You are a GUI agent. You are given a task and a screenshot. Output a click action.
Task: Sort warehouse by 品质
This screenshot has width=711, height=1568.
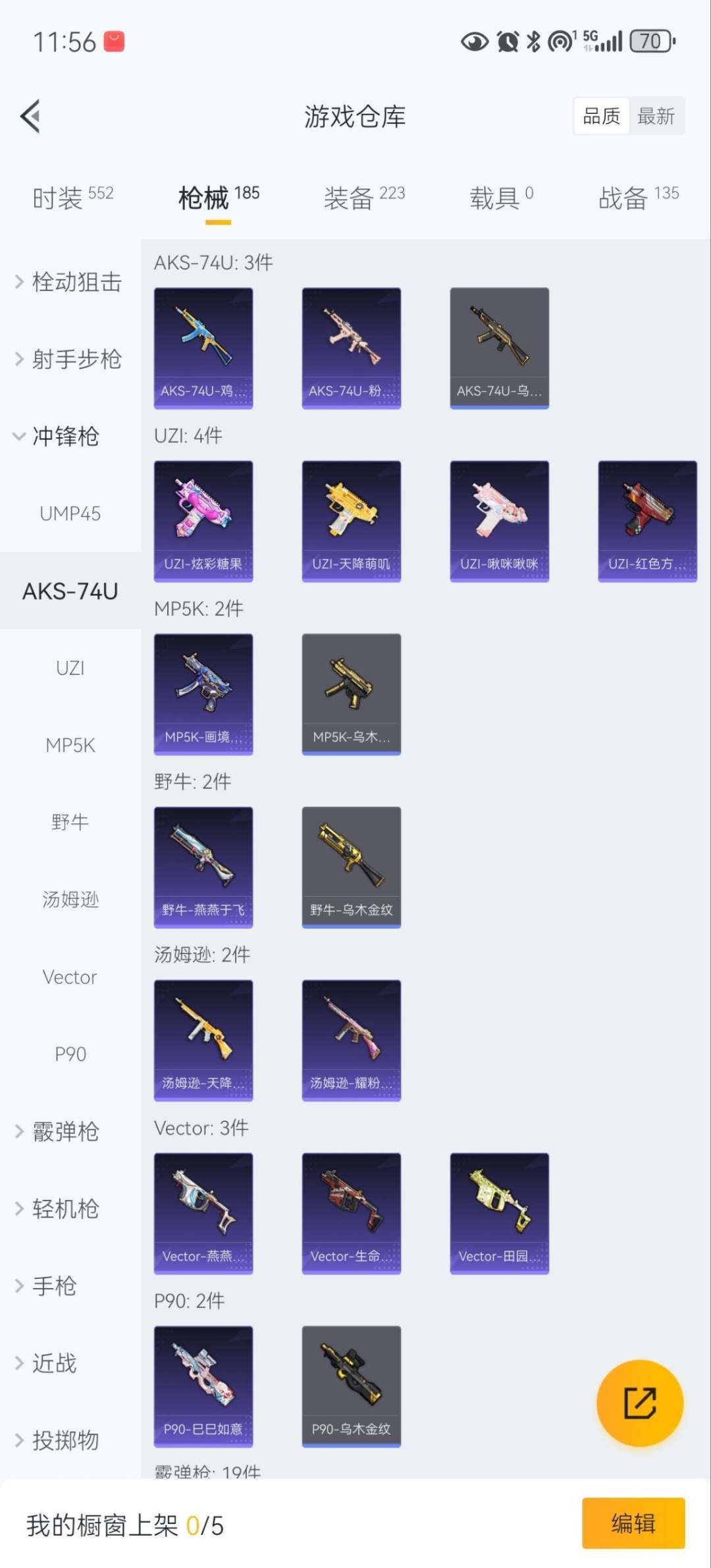point(601,117)
